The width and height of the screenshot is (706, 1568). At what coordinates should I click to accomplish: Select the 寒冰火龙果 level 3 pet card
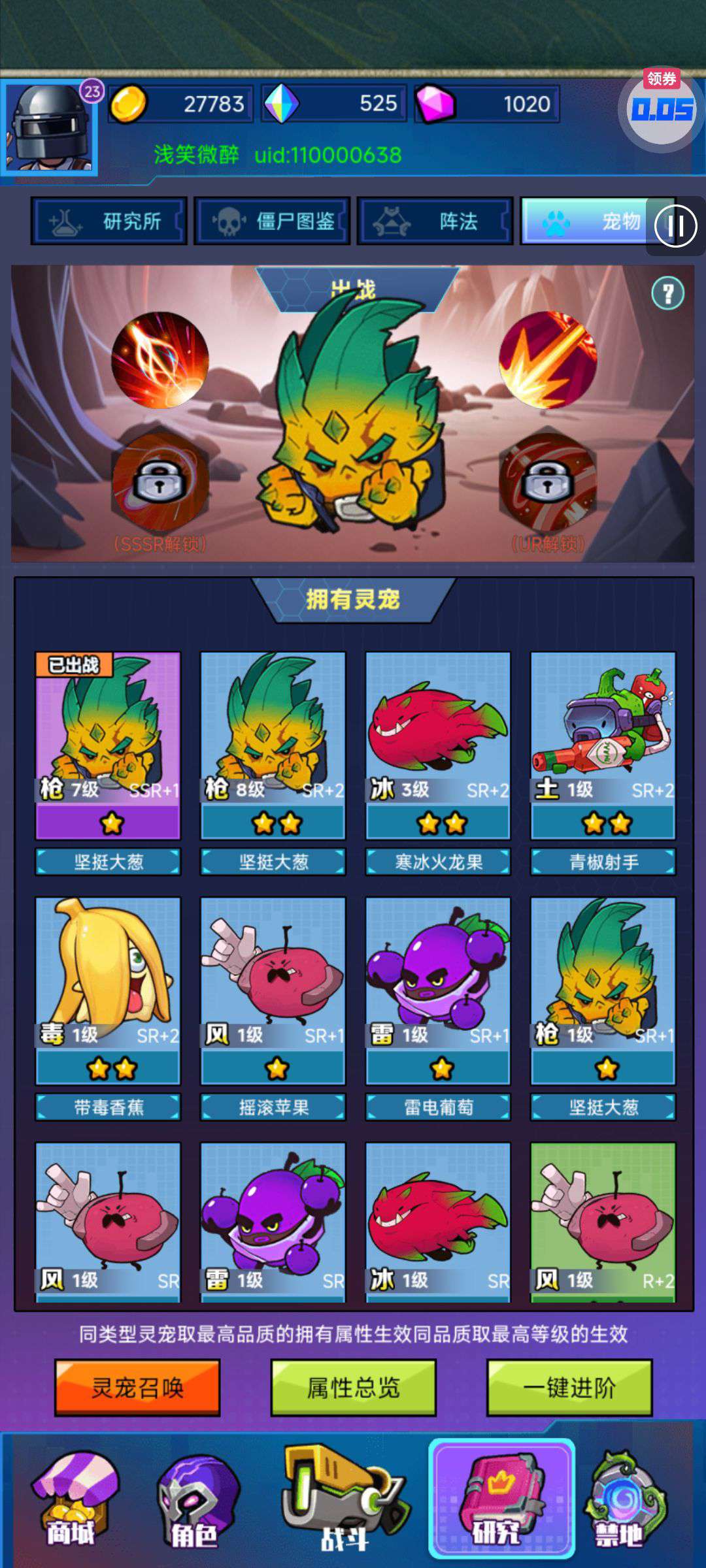pyautogui.click(x=438, y=763)
